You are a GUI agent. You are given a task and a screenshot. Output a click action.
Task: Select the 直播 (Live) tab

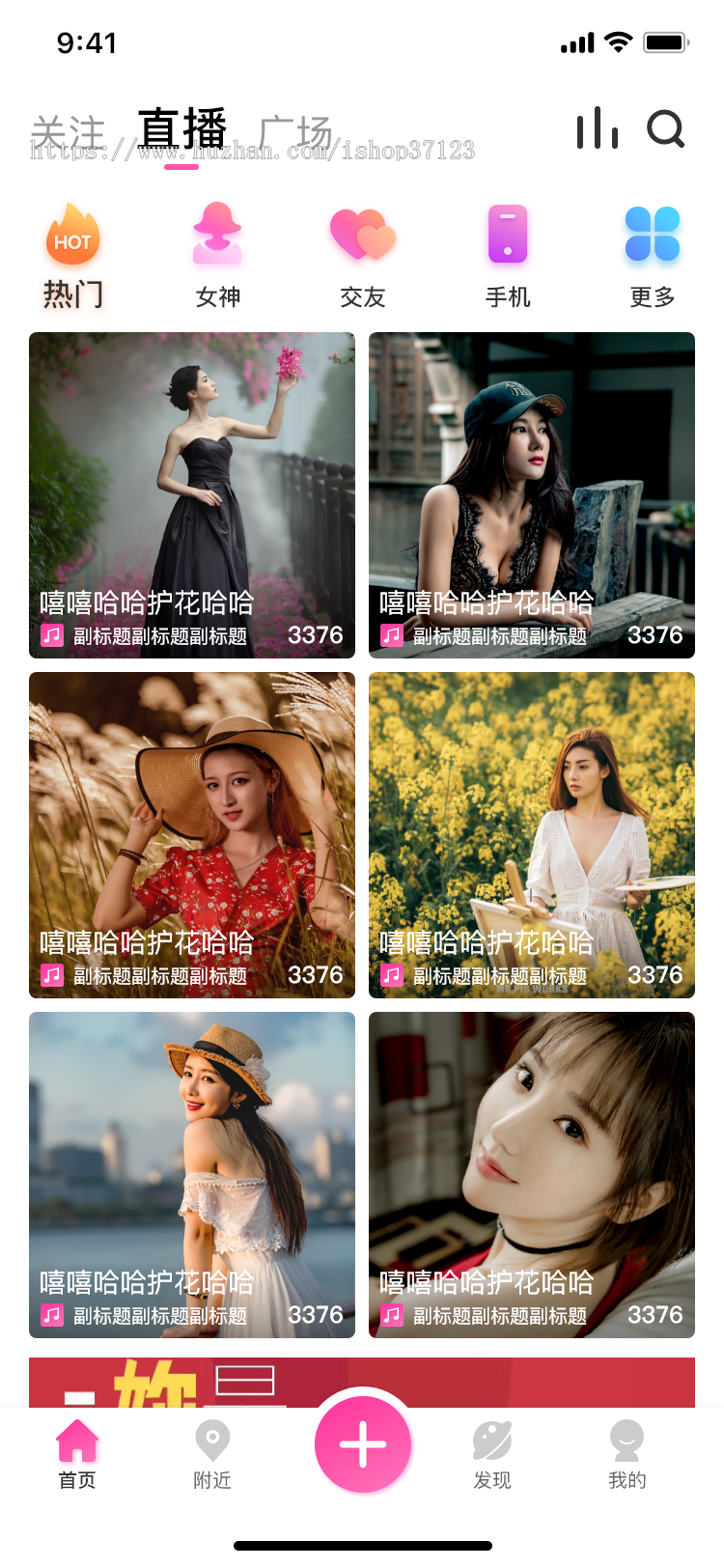pos(181,127)
